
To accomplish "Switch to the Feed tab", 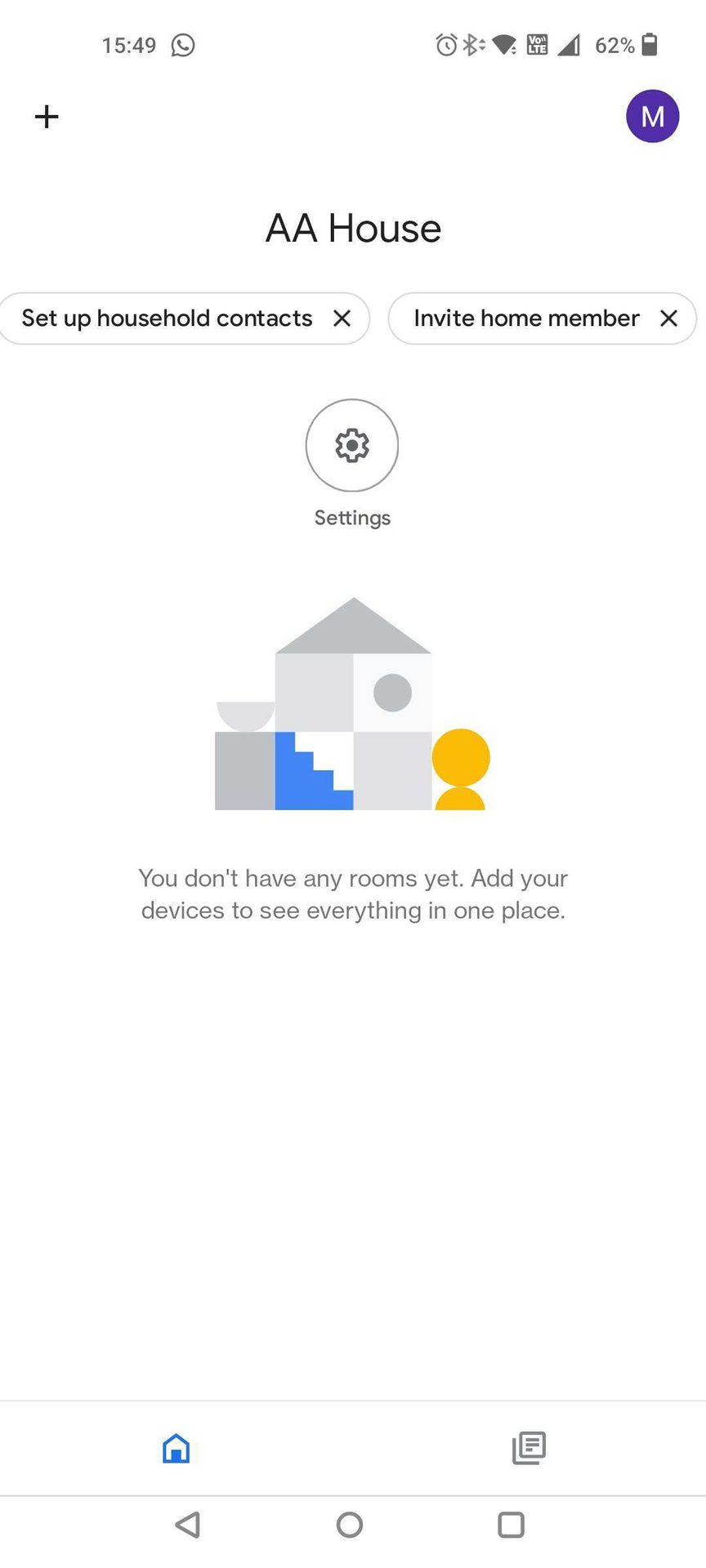I will 529,1449.
